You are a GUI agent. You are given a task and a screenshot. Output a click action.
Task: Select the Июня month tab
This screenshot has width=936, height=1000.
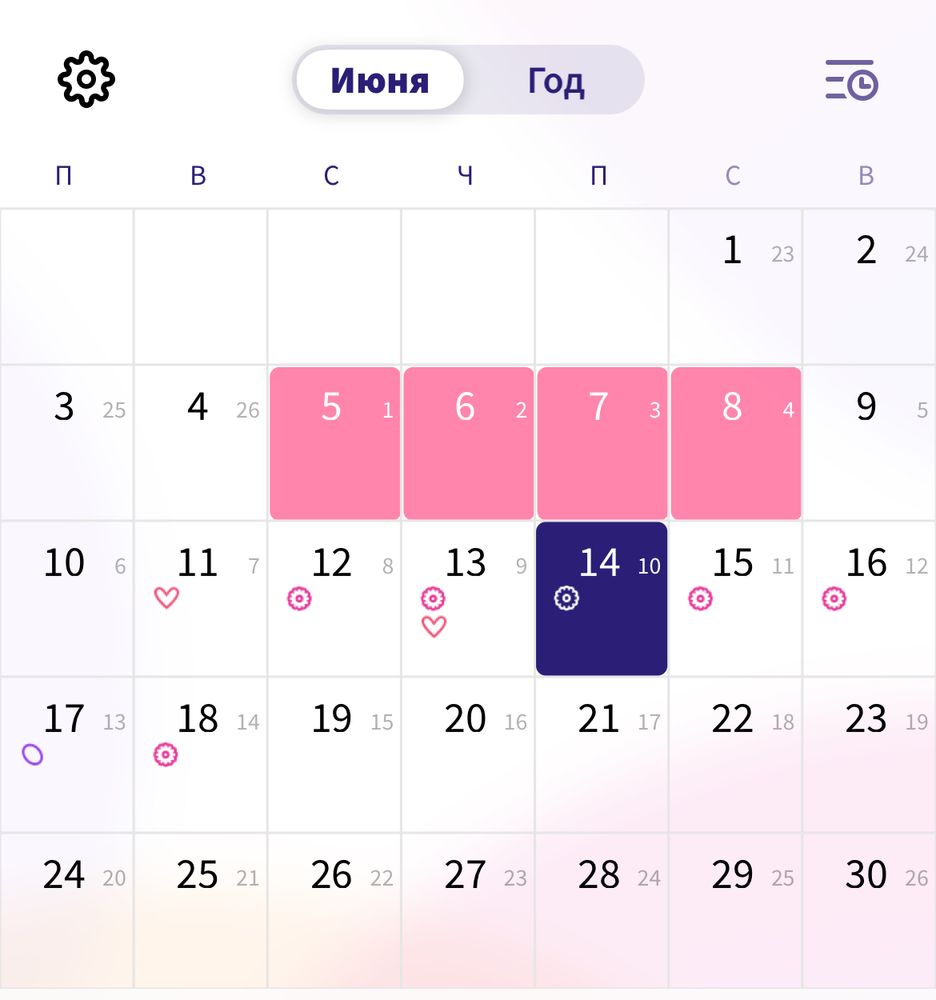[380, 80]
